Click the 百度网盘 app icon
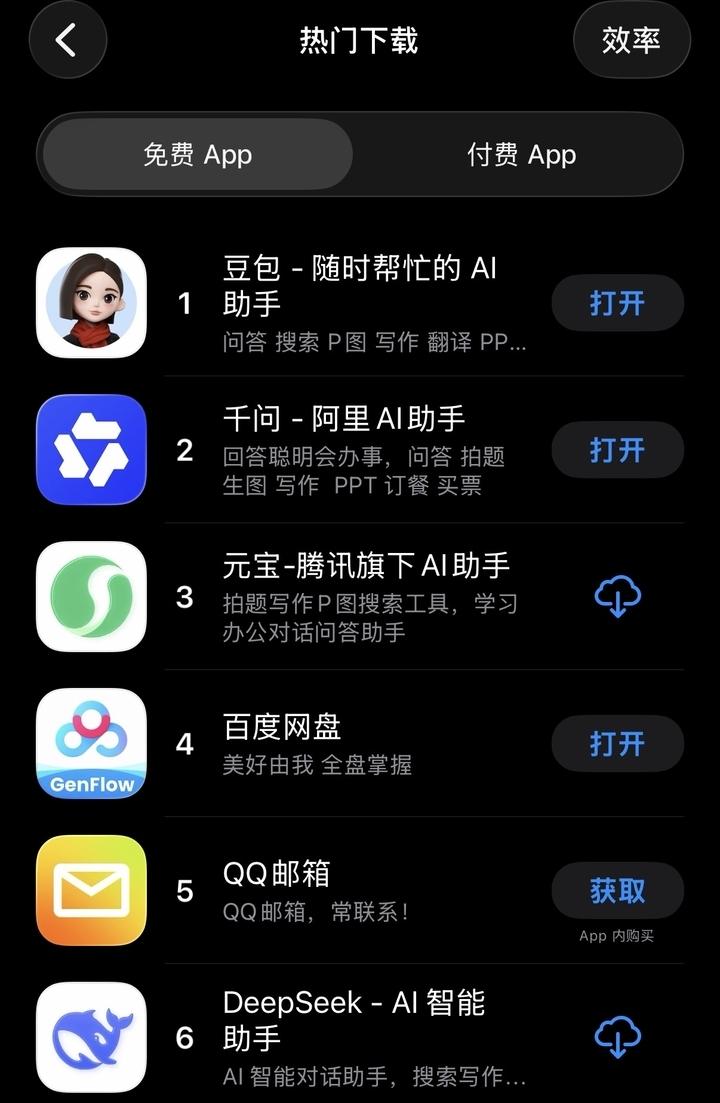720x1103 pixels. (x=91, y=743)
